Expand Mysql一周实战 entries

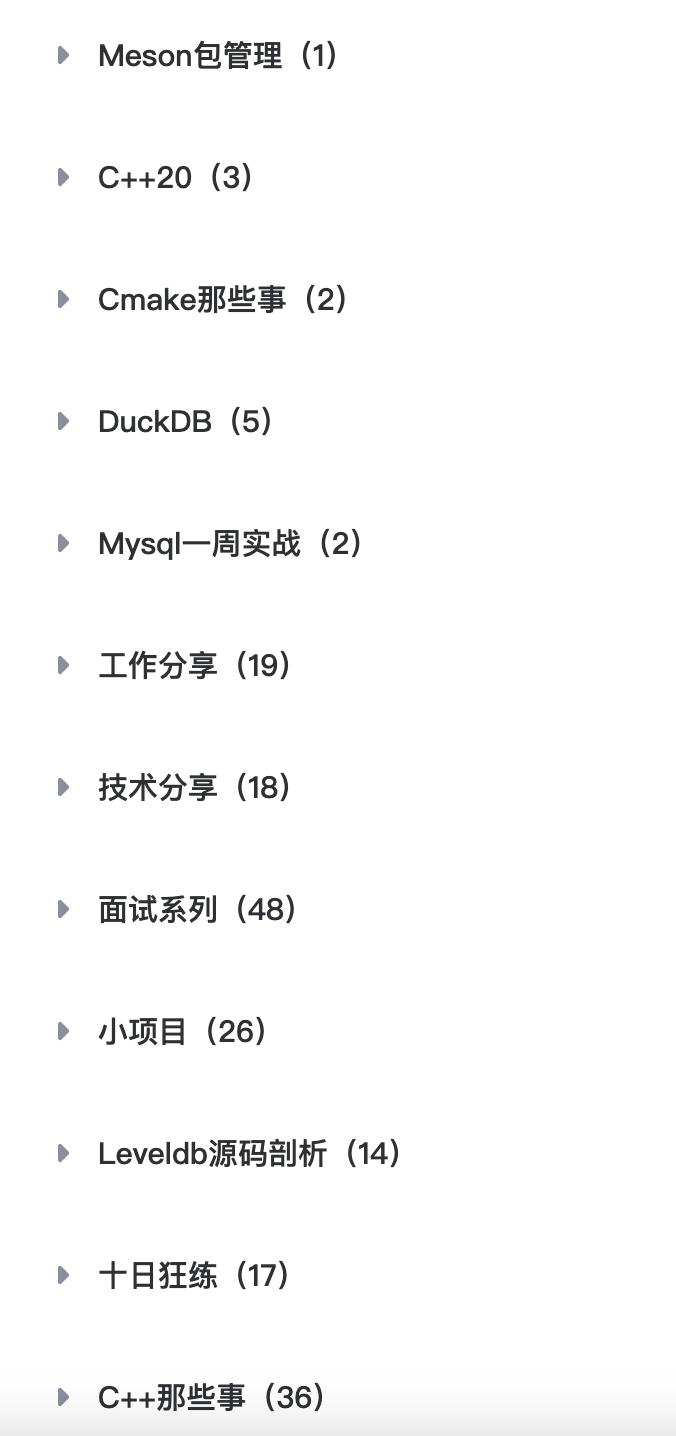click(x=64, y=543)
